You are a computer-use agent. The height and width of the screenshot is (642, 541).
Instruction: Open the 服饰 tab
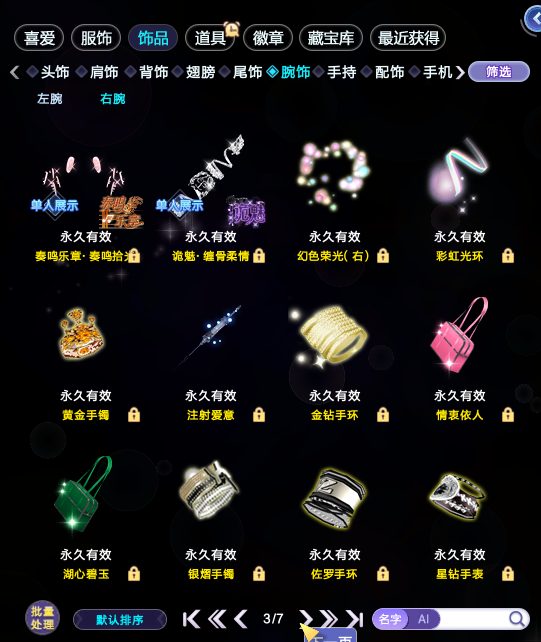96,38
